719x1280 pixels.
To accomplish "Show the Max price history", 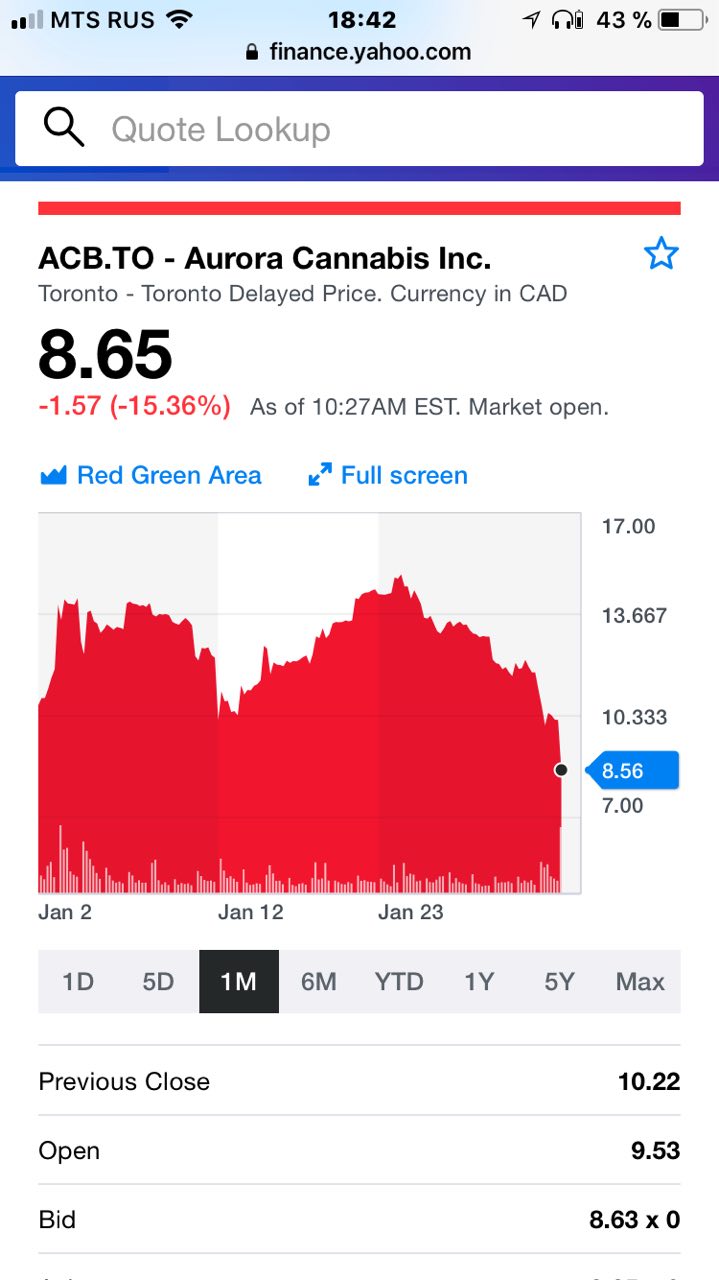I will 640,982.
